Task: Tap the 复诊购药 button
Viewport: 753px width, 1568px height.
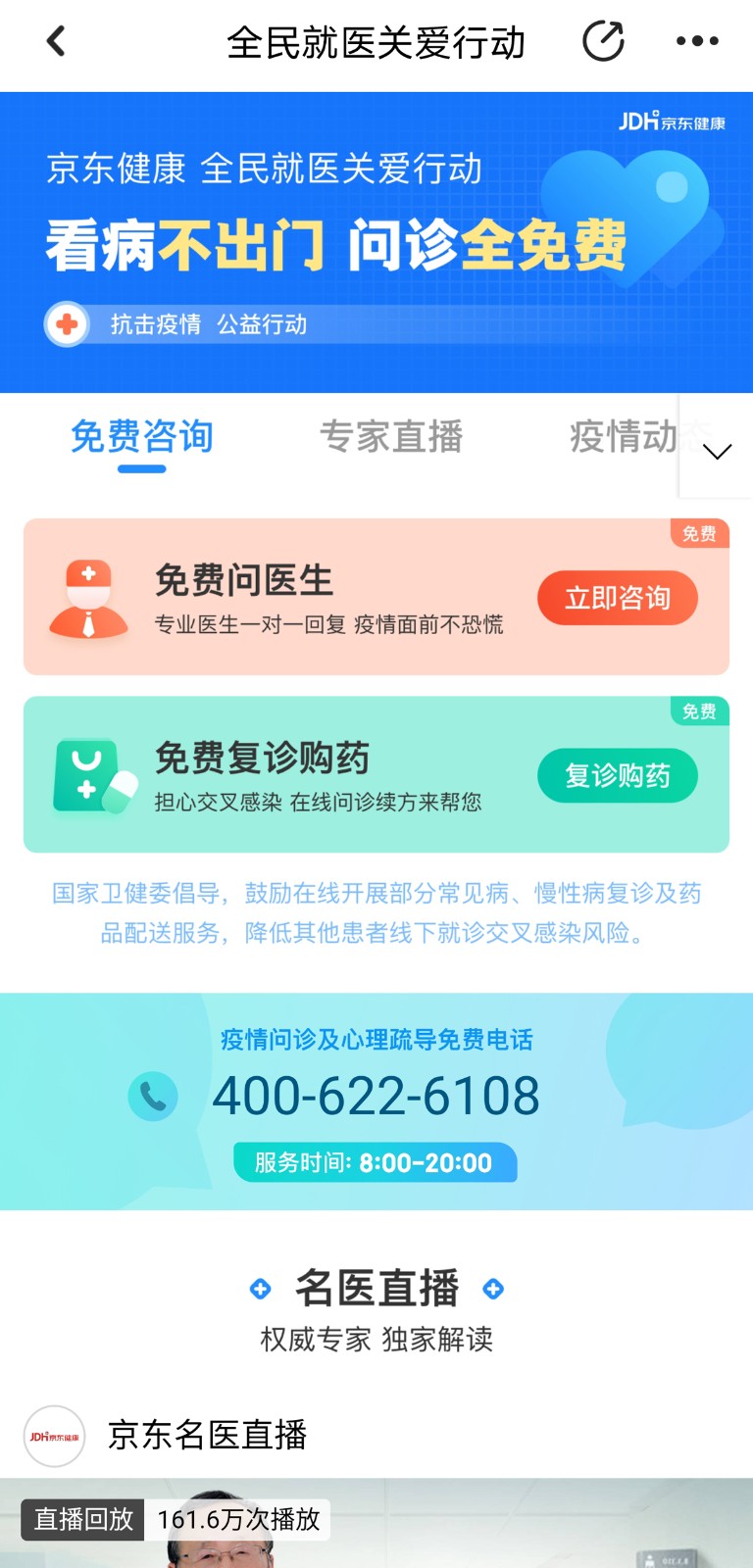Action: [x=618, y=776]
